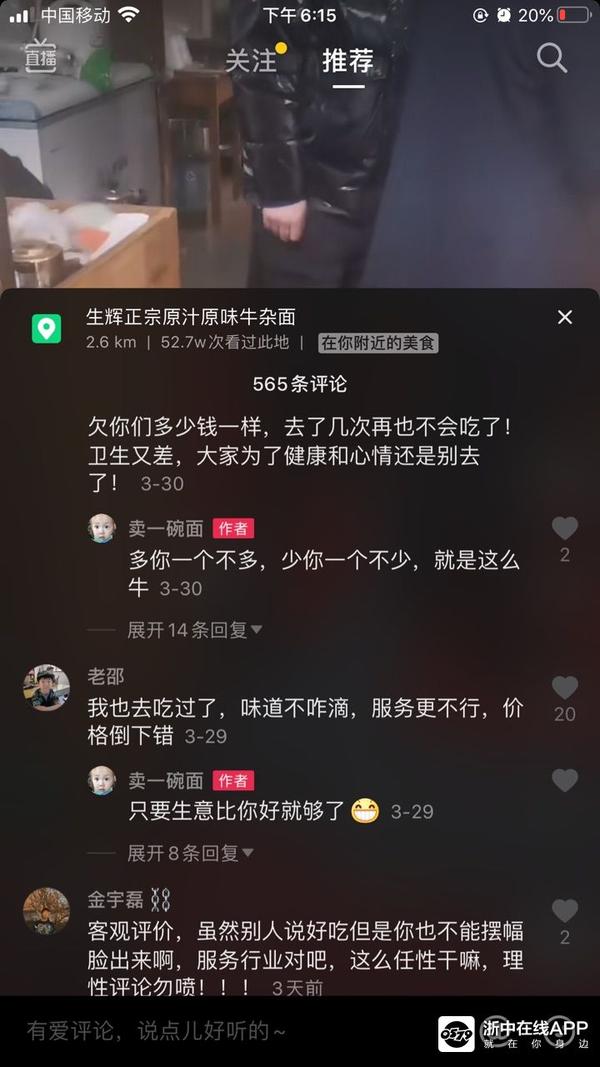Like the author's reply dated 3-29
The width and height of the screenshot is (600, 1067).
point(565,781)
